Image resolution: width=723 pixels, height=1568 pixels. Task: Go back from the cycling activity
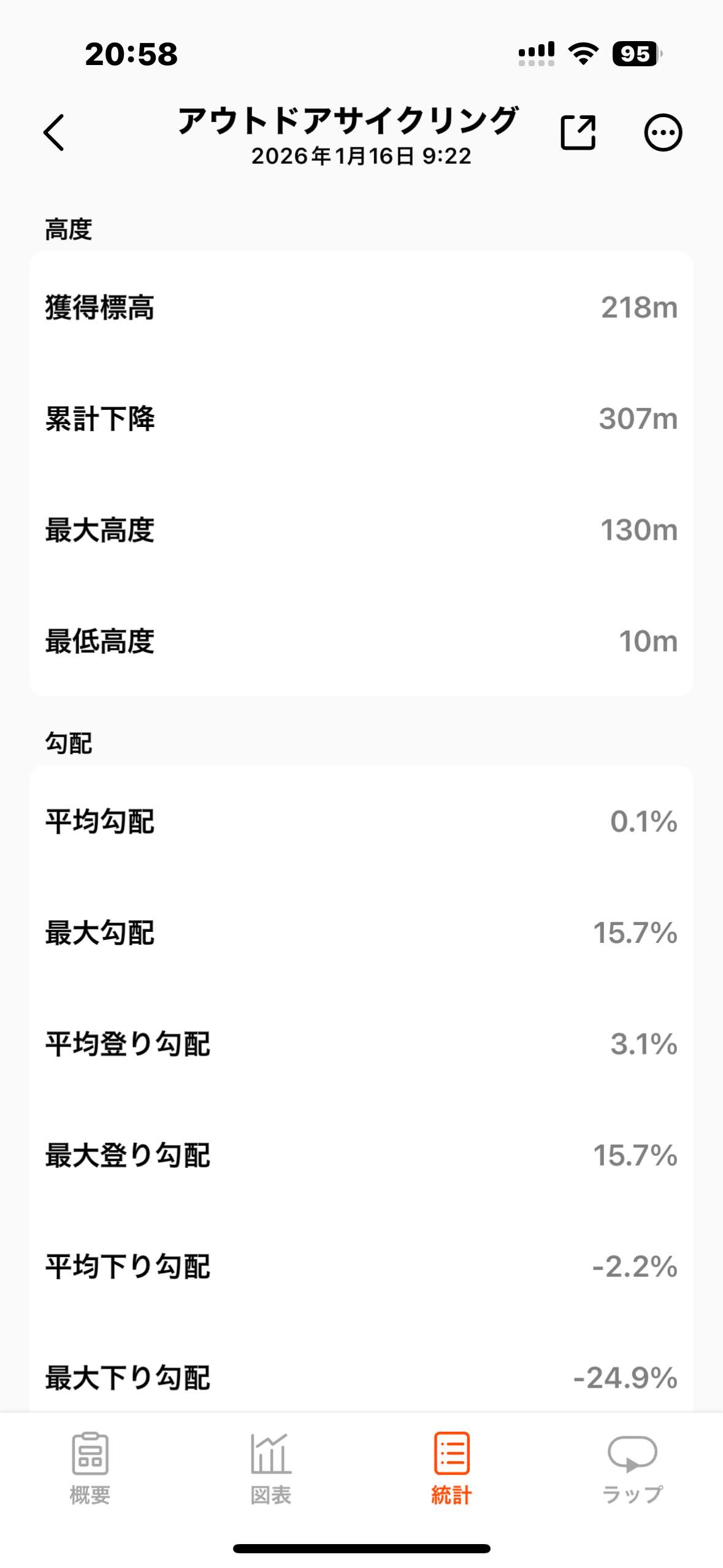pyautogui.click(x=54, y=133)
